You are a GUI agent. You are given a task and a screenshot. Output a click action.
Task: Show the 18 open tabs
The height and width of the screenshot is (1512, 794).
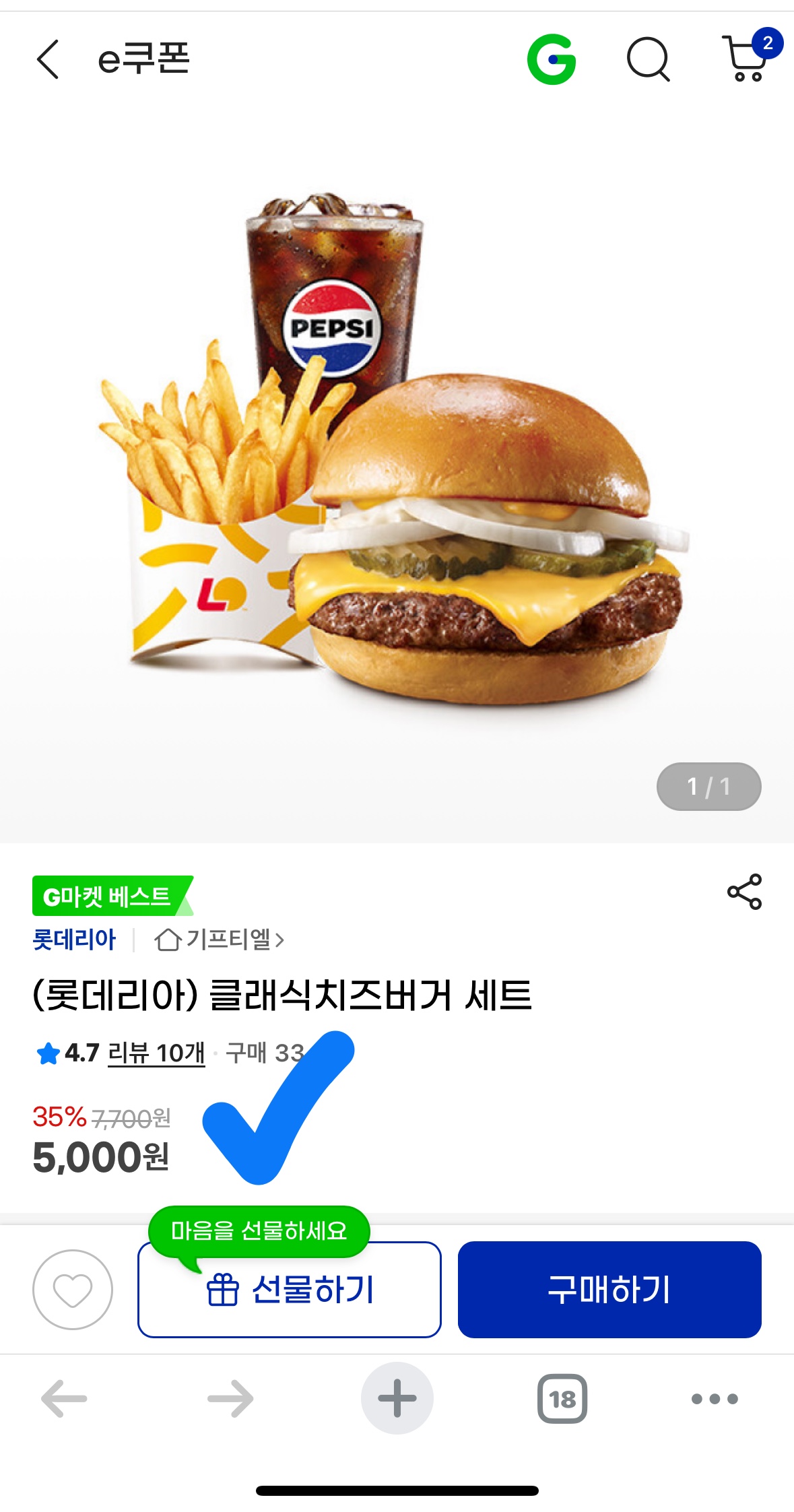click(x=562, y=1399)
